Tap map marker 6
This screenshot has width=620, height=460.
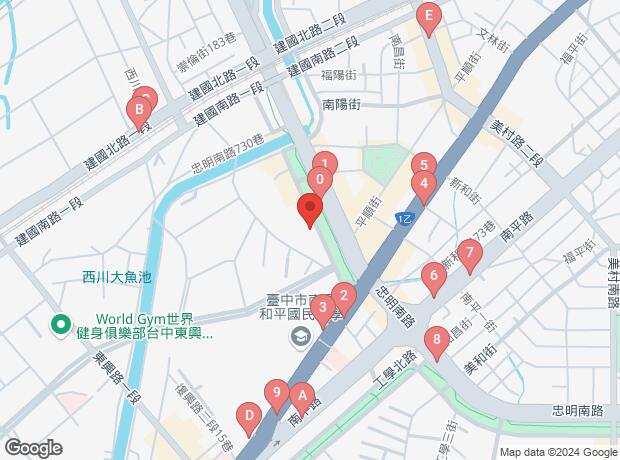[x=432, y=273]
